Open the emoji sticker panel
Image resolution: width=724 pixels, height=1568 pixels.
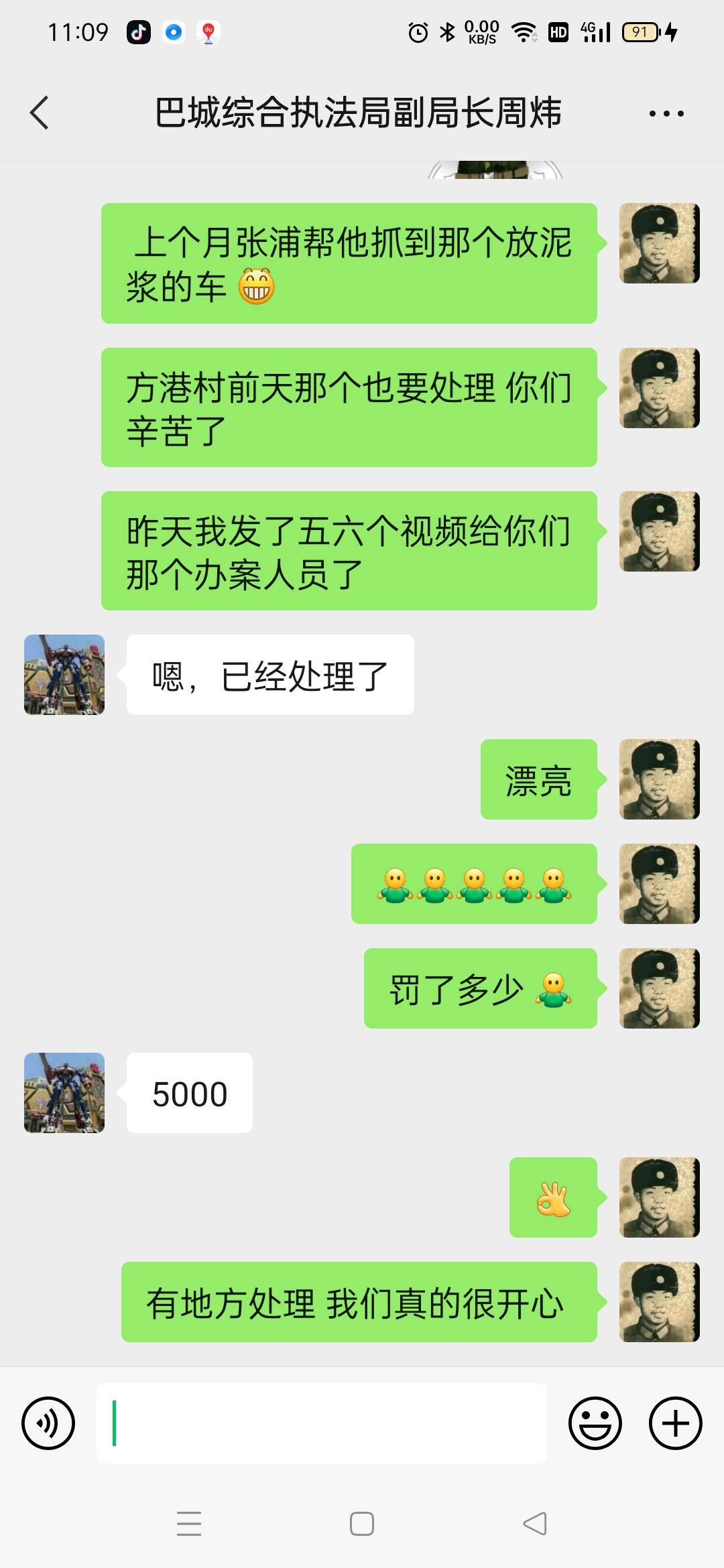click(595, 1423)
